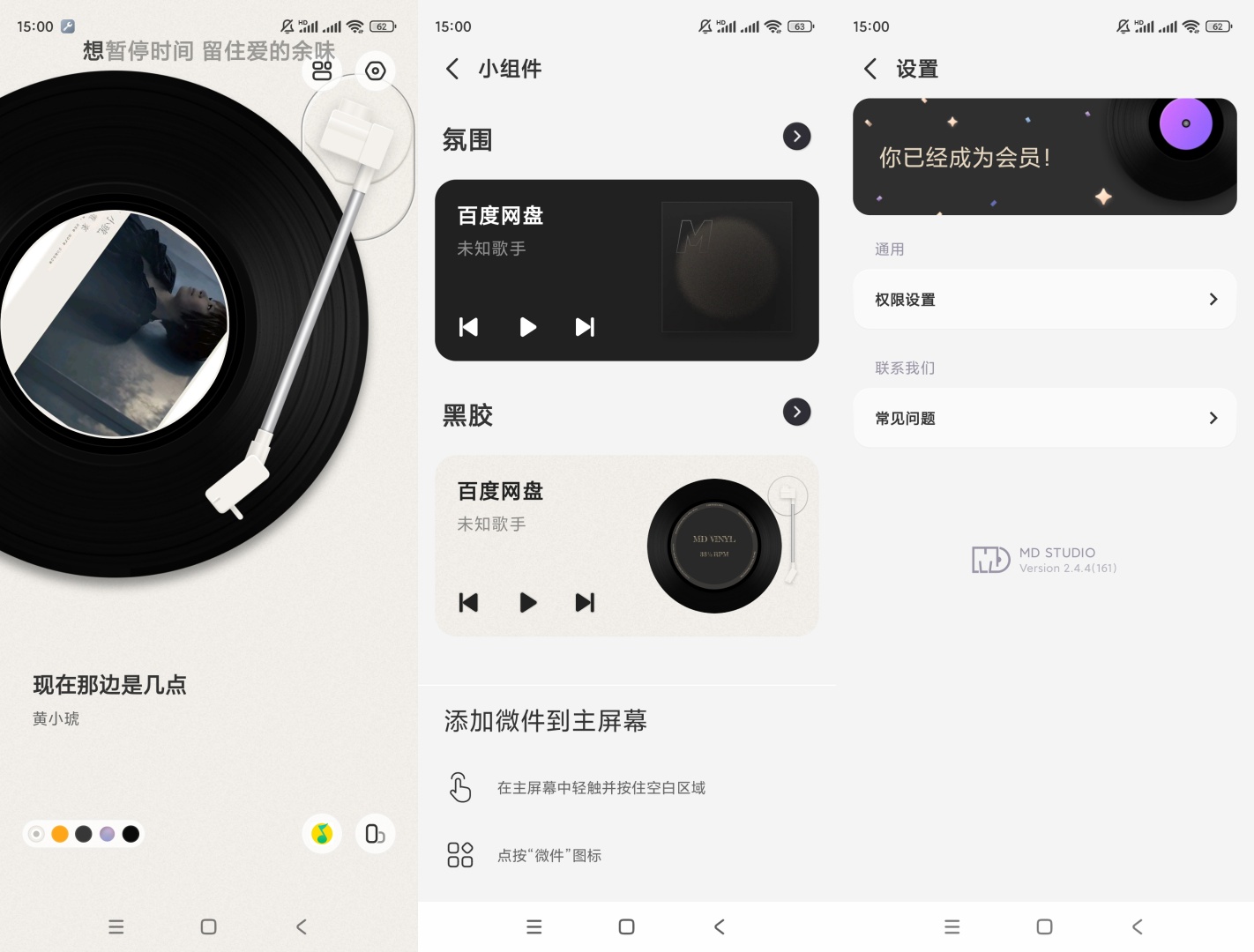
Task: Select the black color theme dot
Action: tap(131, 834)
